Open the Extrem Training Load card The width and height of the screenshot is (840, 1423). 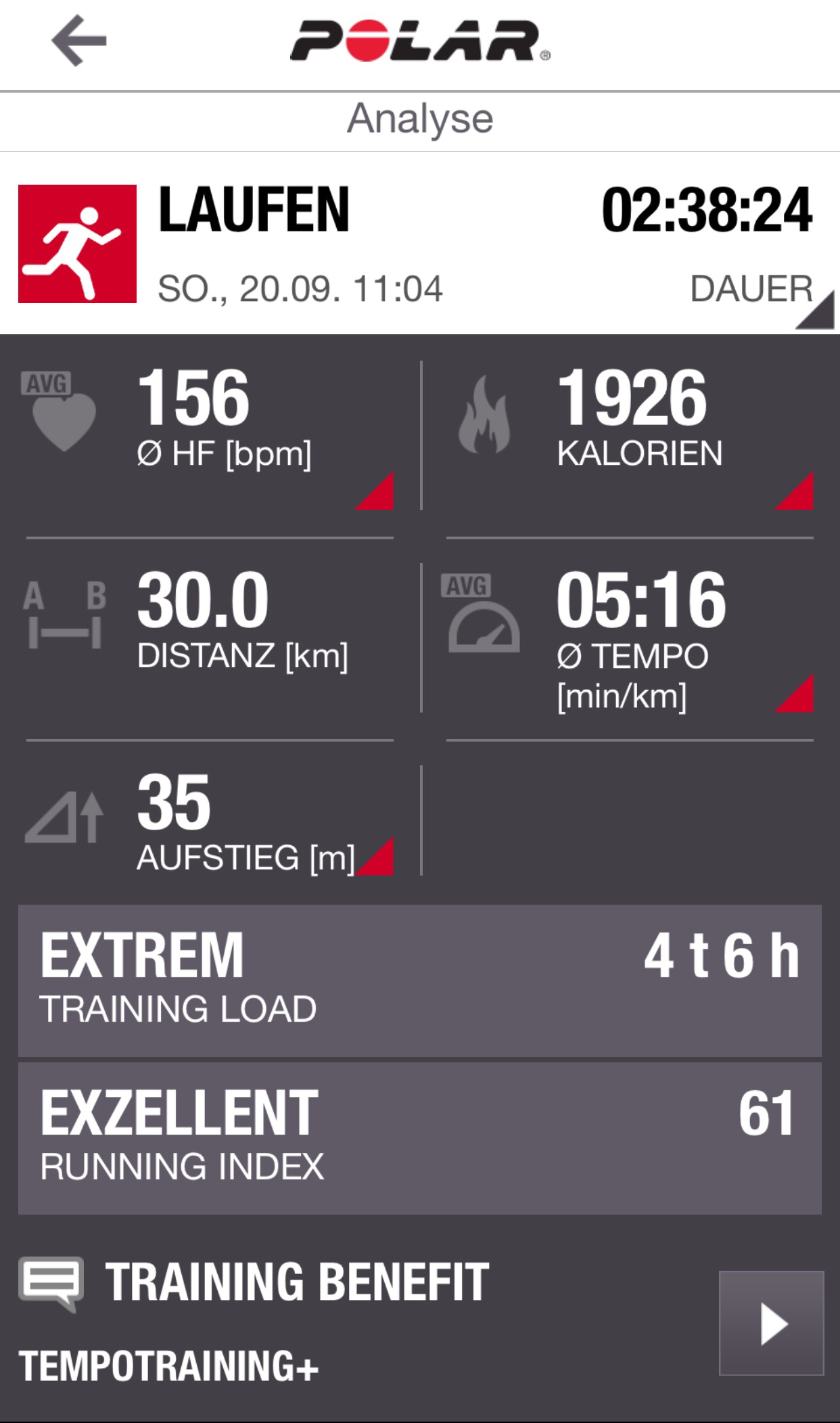[419, 980]
